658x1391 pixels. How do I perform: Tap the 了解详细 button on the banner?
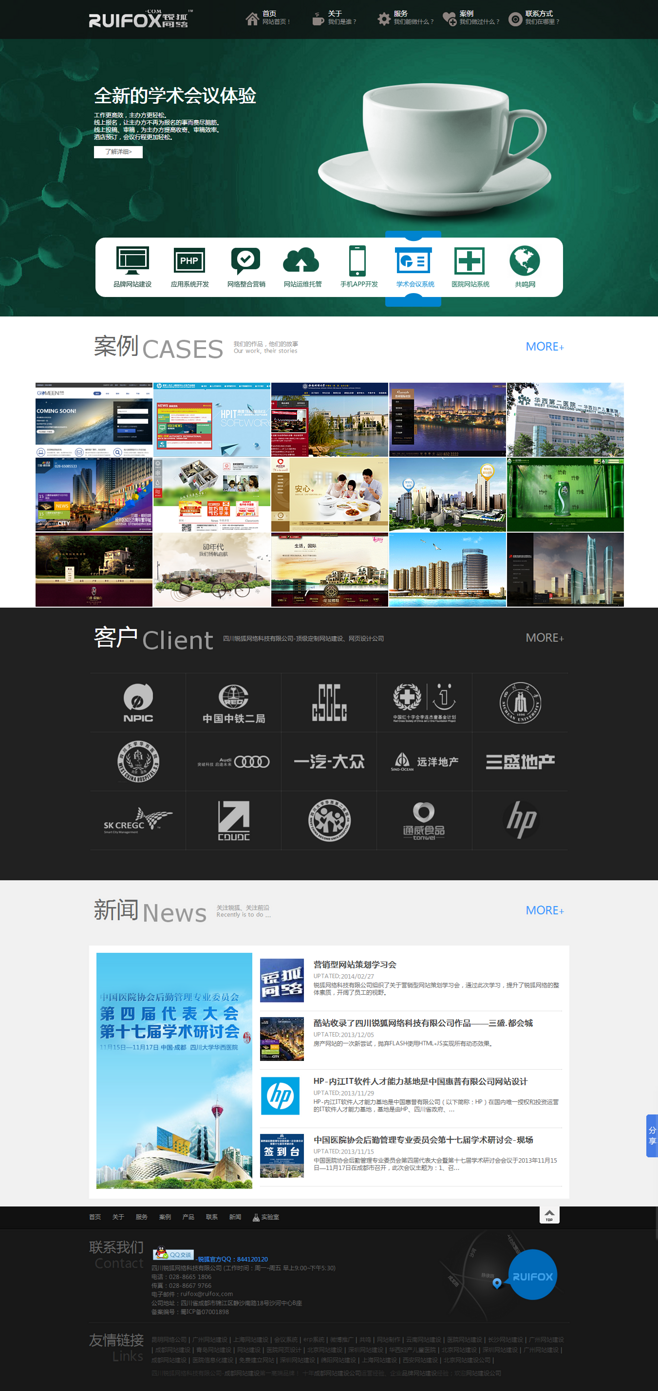pos(118,152)
